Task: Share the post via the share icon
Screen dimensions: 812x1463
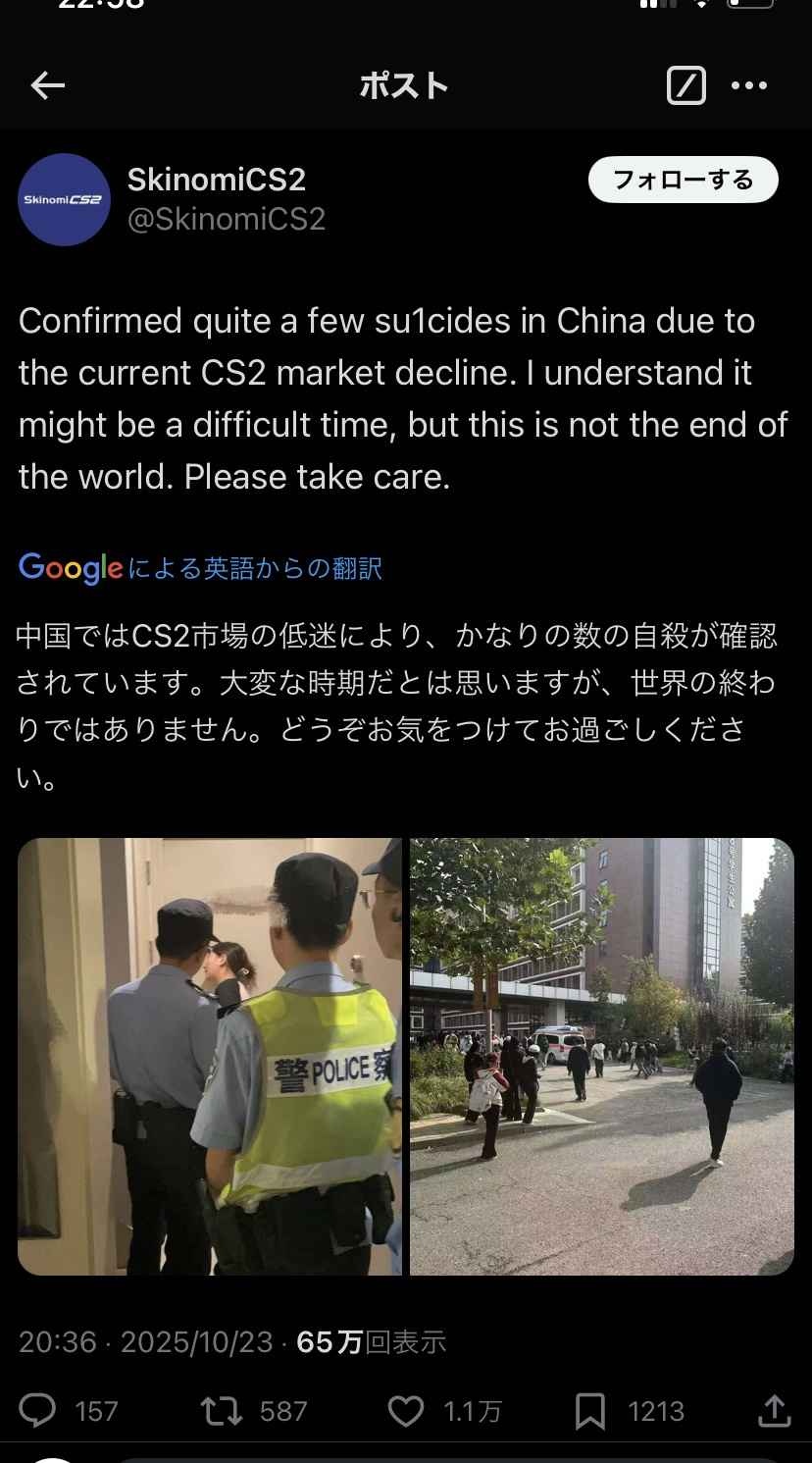Action: pyautogui.click(x=774, y=1411)
